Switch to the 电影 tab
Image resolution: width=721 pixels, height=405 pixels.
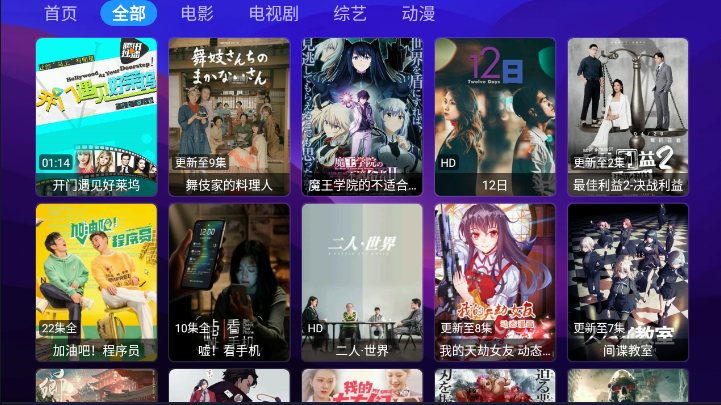point(197,14)
